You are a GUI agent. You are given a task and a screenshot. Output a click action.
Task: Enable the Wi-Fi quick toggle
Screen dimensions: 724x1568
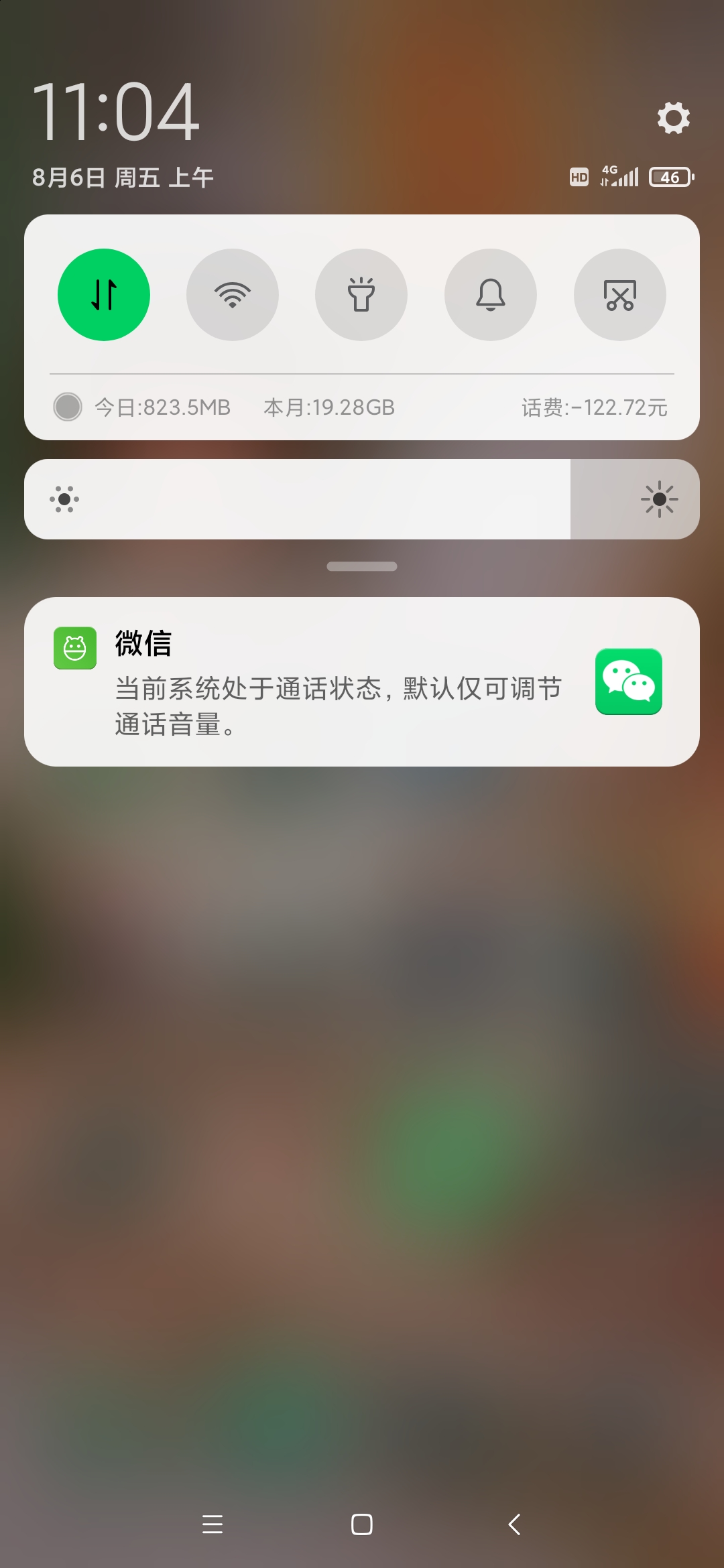pos(233,295)
